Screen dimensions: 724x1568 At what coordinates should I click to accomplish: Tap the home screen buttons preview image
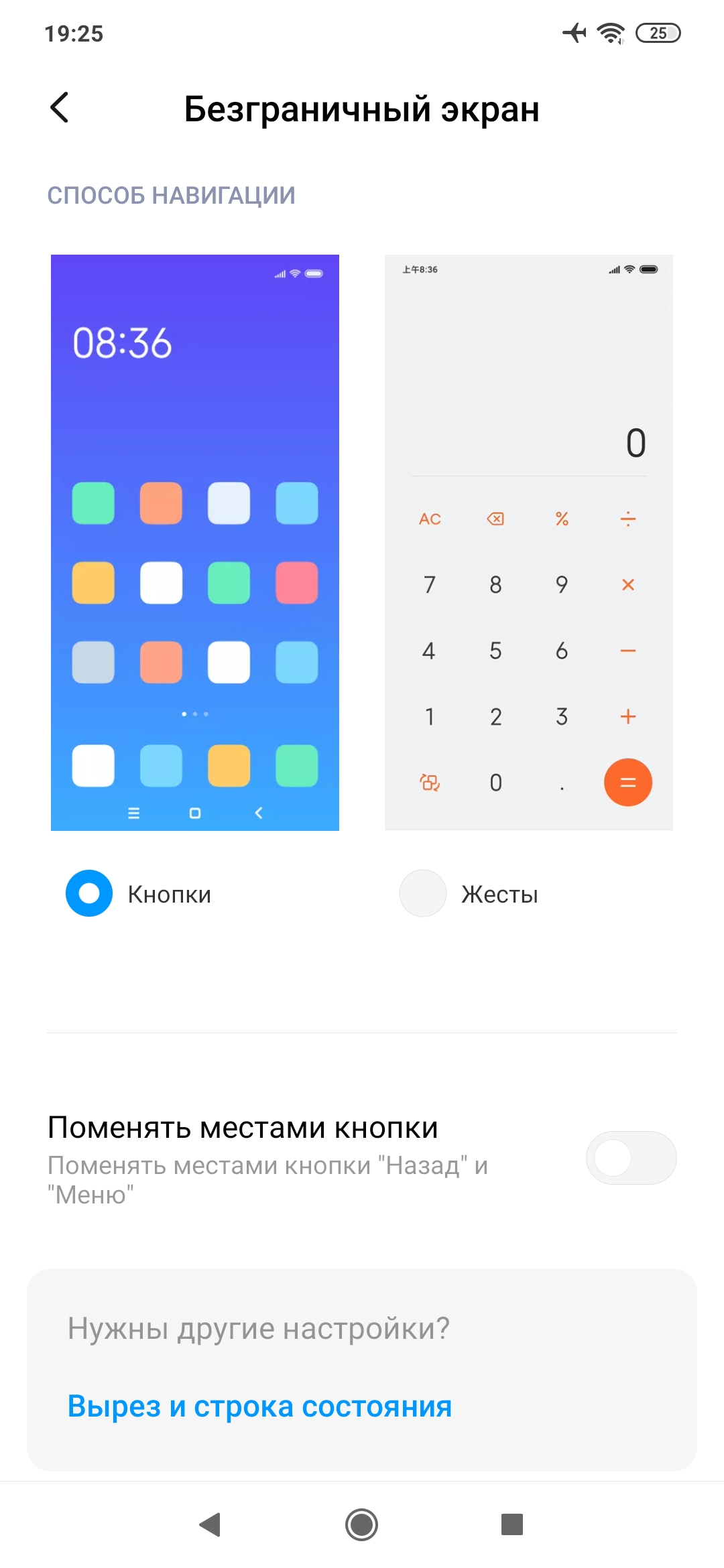(195, 542)
